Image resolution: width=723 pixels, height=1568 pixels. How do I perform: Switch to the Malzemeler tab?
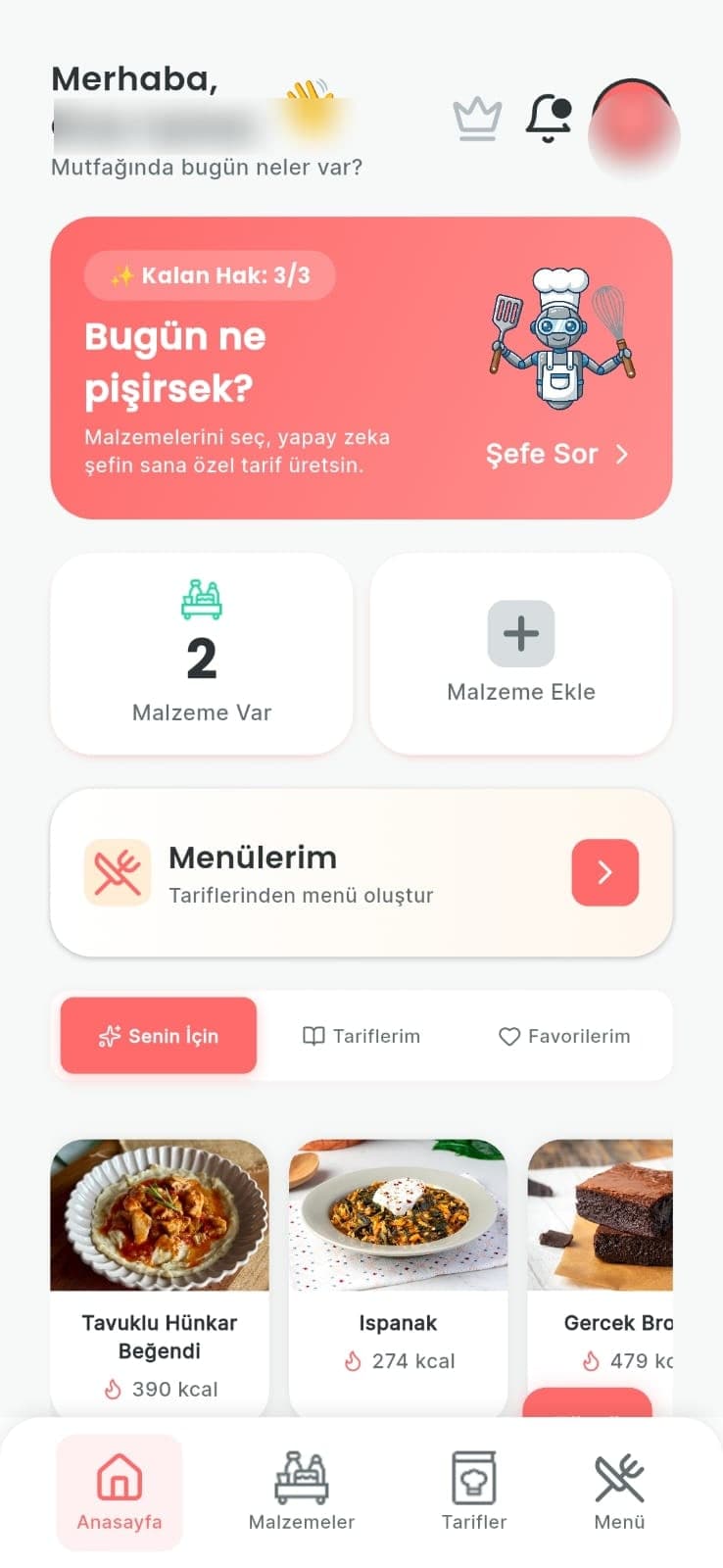[x=302, y=1492]
